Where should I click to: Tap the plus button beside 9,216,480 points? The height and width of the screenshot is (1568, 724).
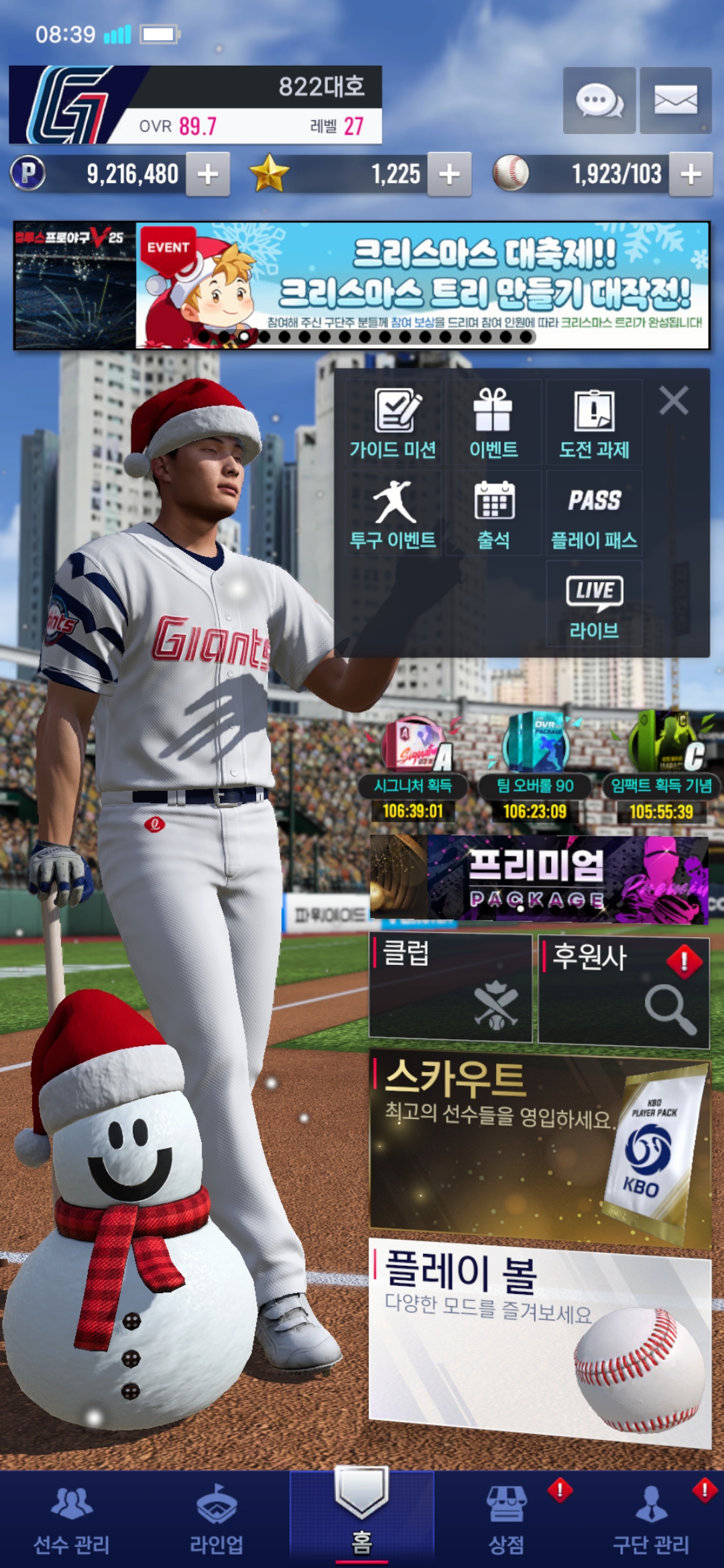[x=208, y=174]
